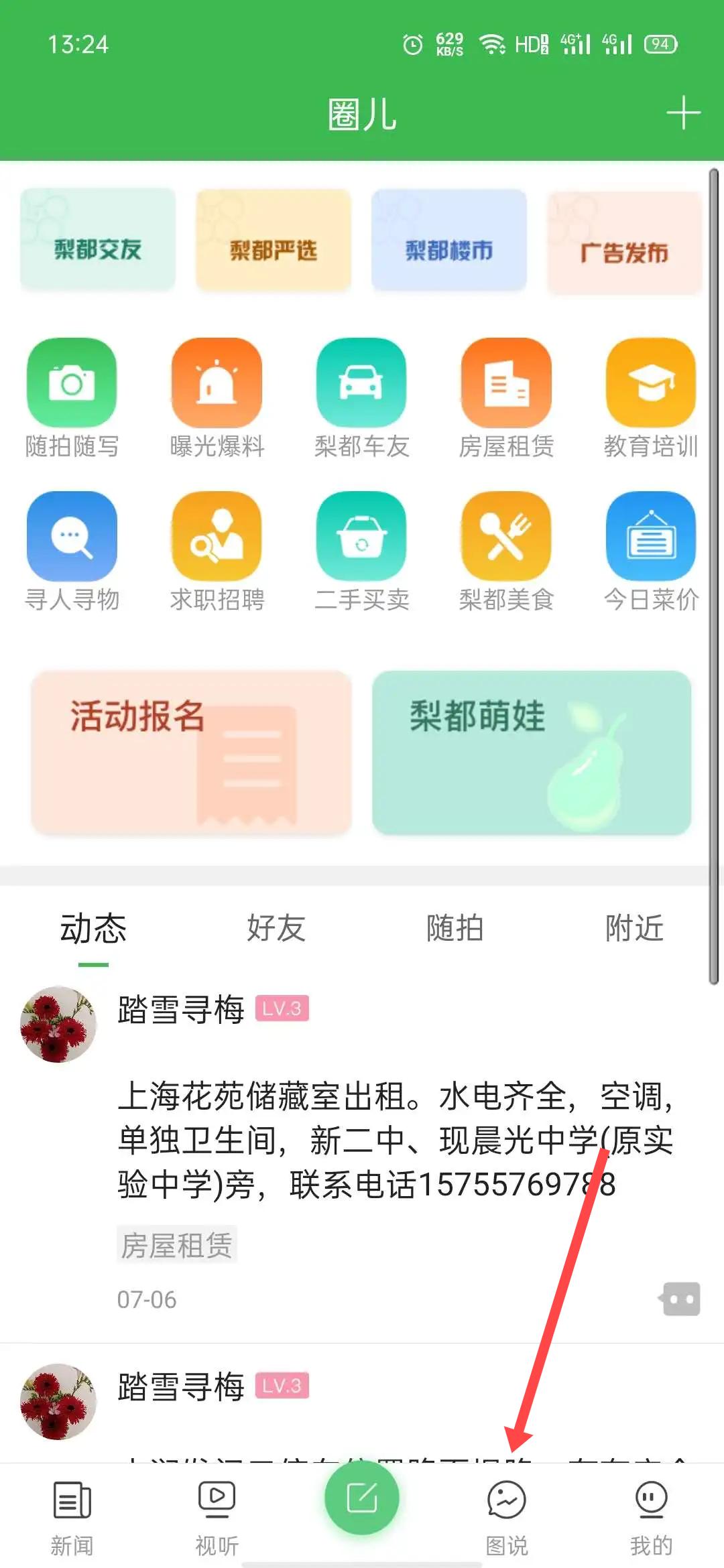Screen dimensions: 724x1568
Task: Switch to the 附近 tab
Action: [x=634, y=928]
